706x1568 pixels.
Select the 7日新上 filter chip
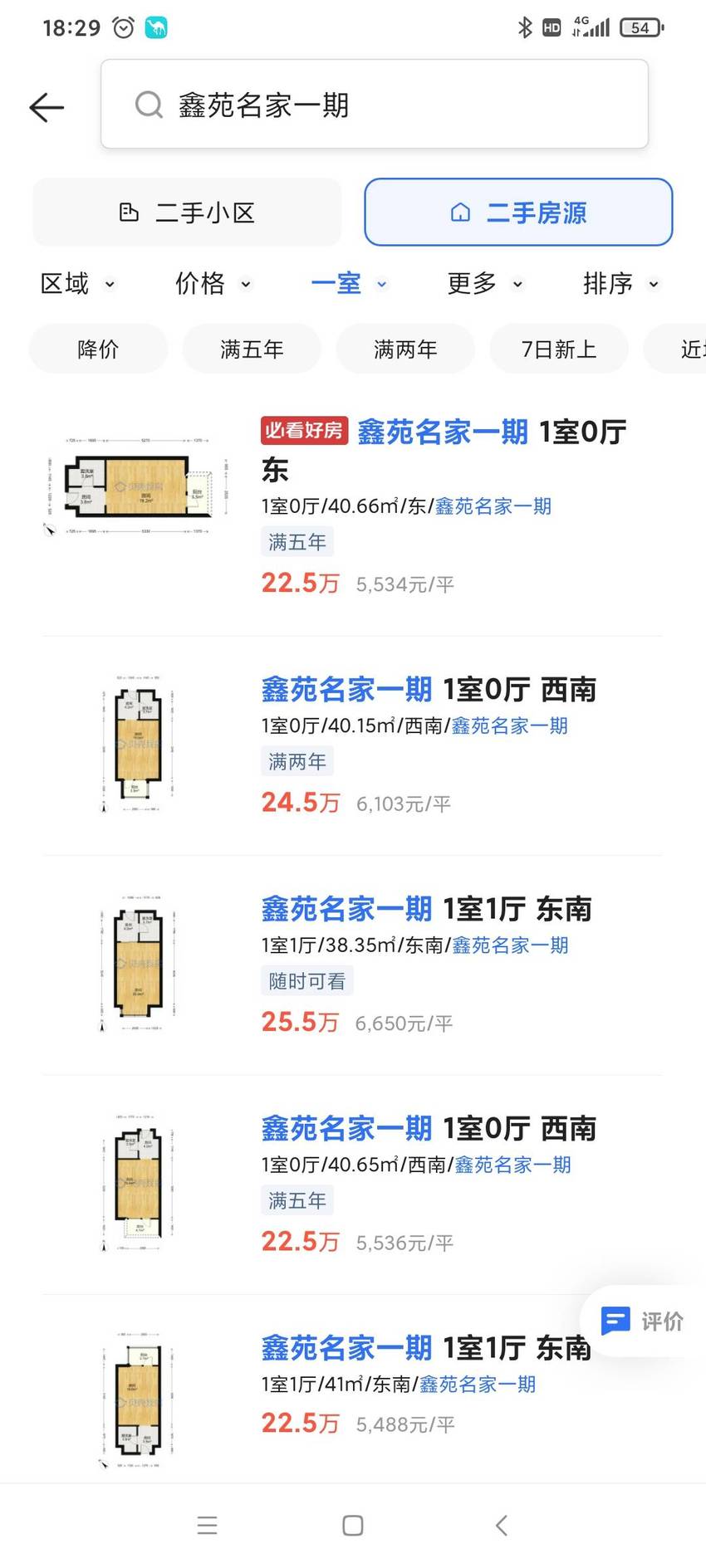(x=559, y=349)
